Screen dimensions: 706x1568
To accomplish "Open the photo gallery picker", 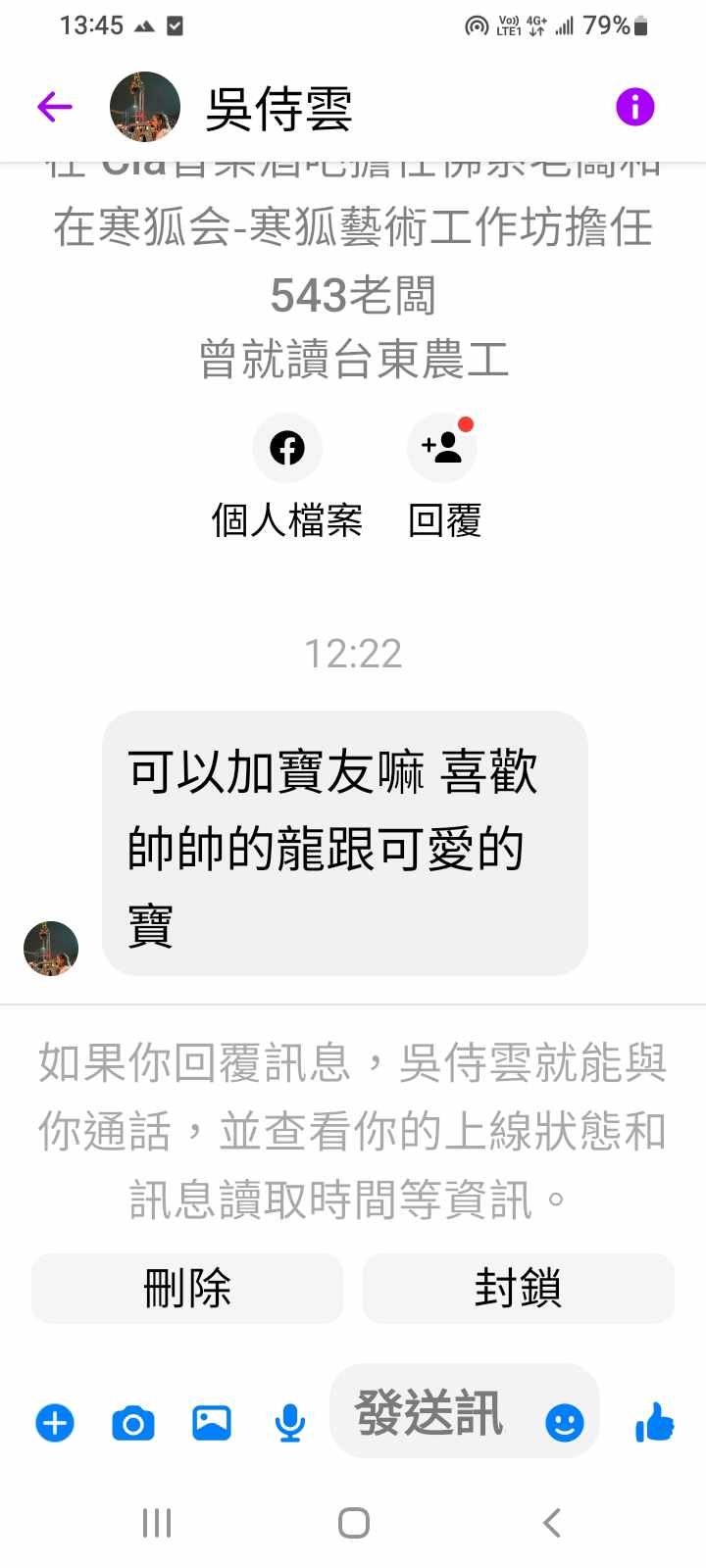I will [x=212, y=1422].
